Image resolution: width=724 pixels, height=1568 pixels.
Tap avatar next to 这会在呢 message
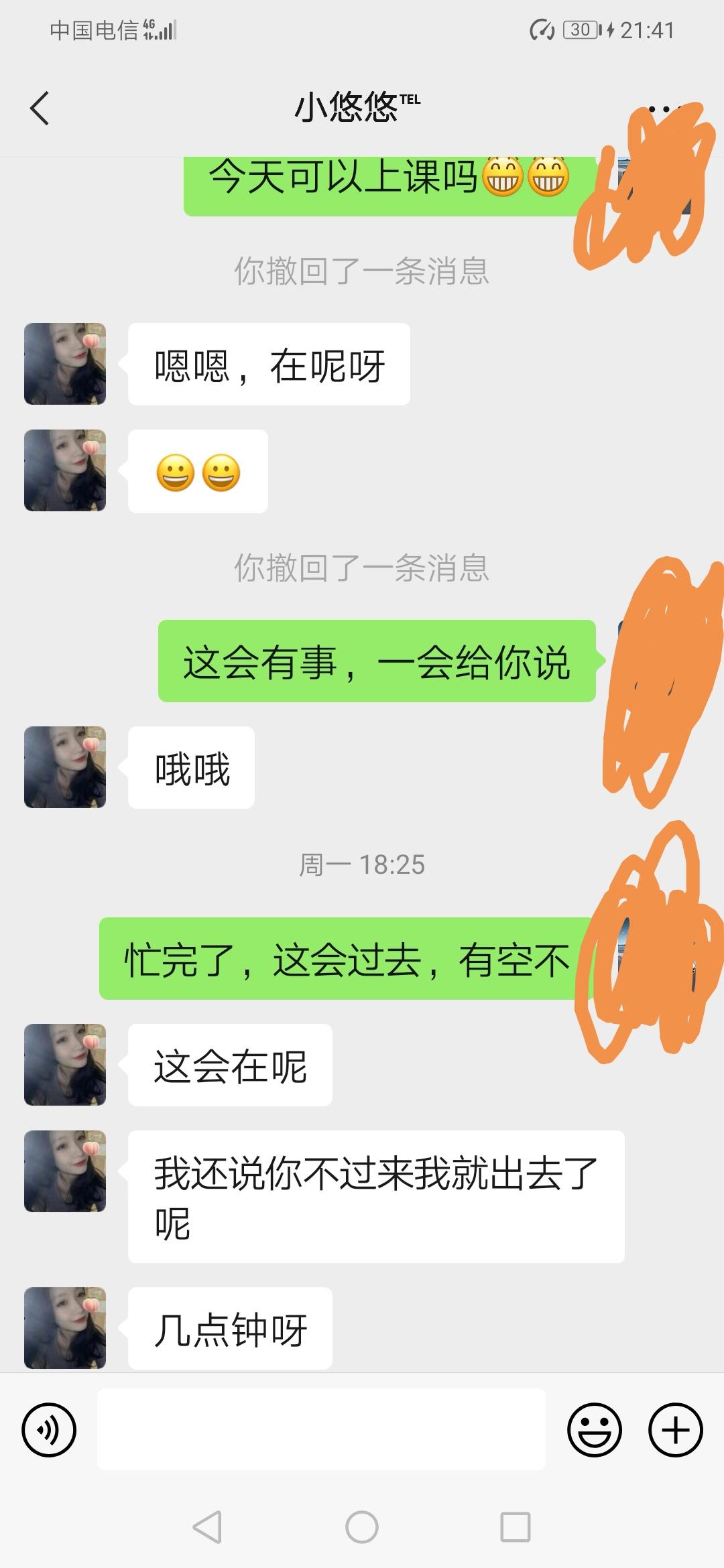65,1065
